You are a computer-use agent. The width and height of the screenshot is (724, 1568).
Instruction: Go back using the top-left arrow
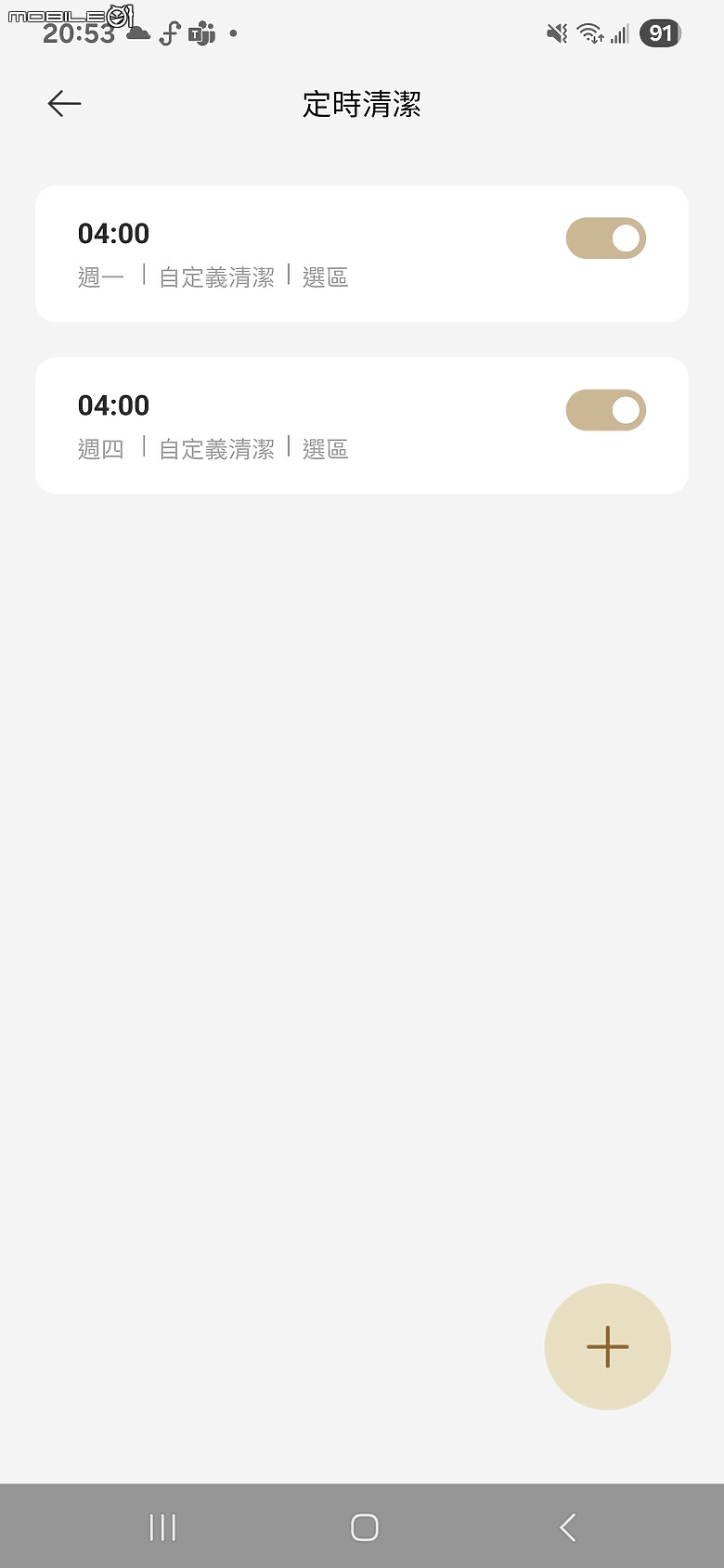64,103
